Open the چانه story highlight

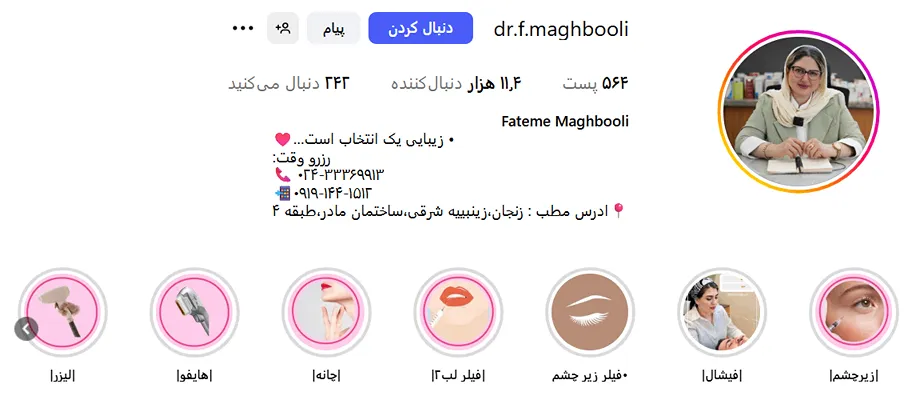click(x=326, y=312)
